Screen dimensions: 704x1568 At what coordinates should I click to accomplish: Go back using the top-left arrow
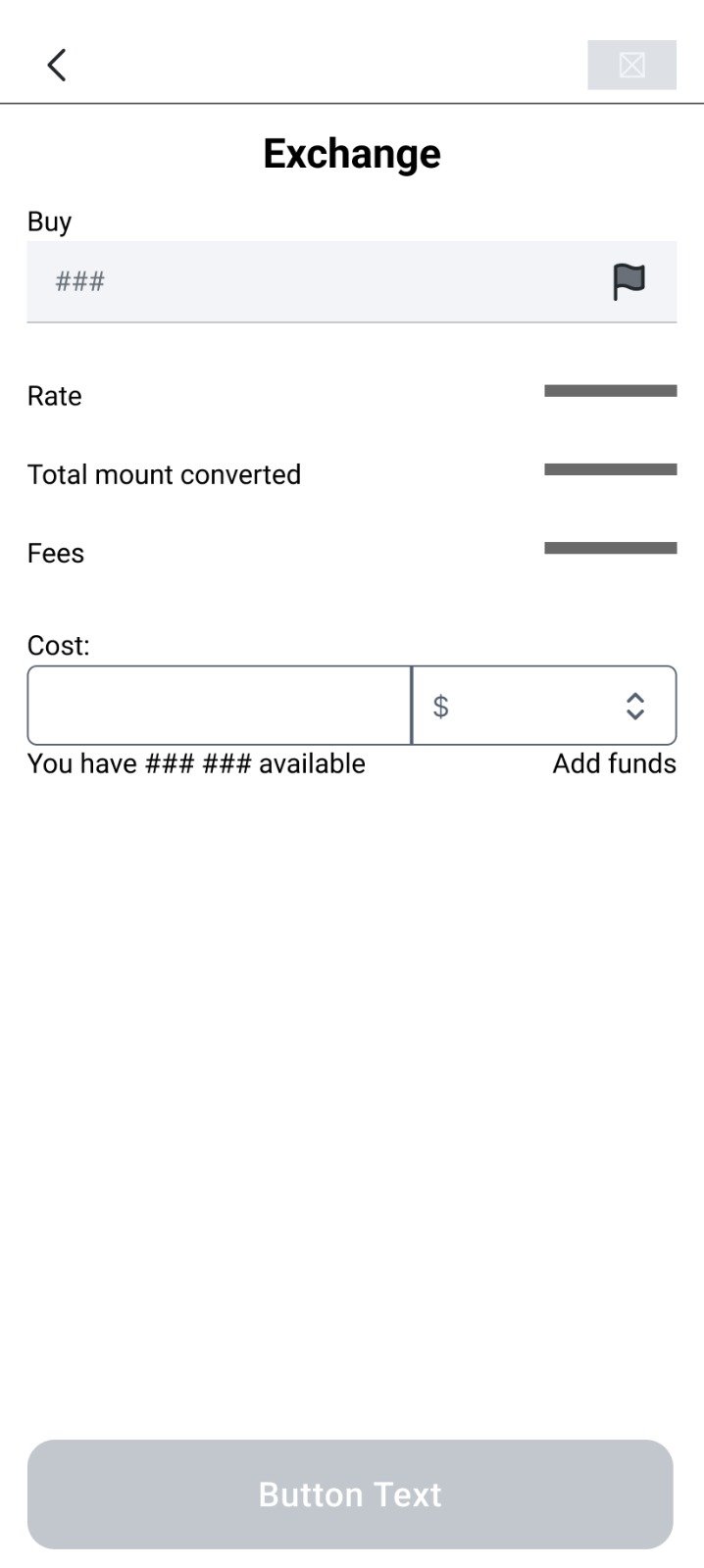(x=57, y=66)
